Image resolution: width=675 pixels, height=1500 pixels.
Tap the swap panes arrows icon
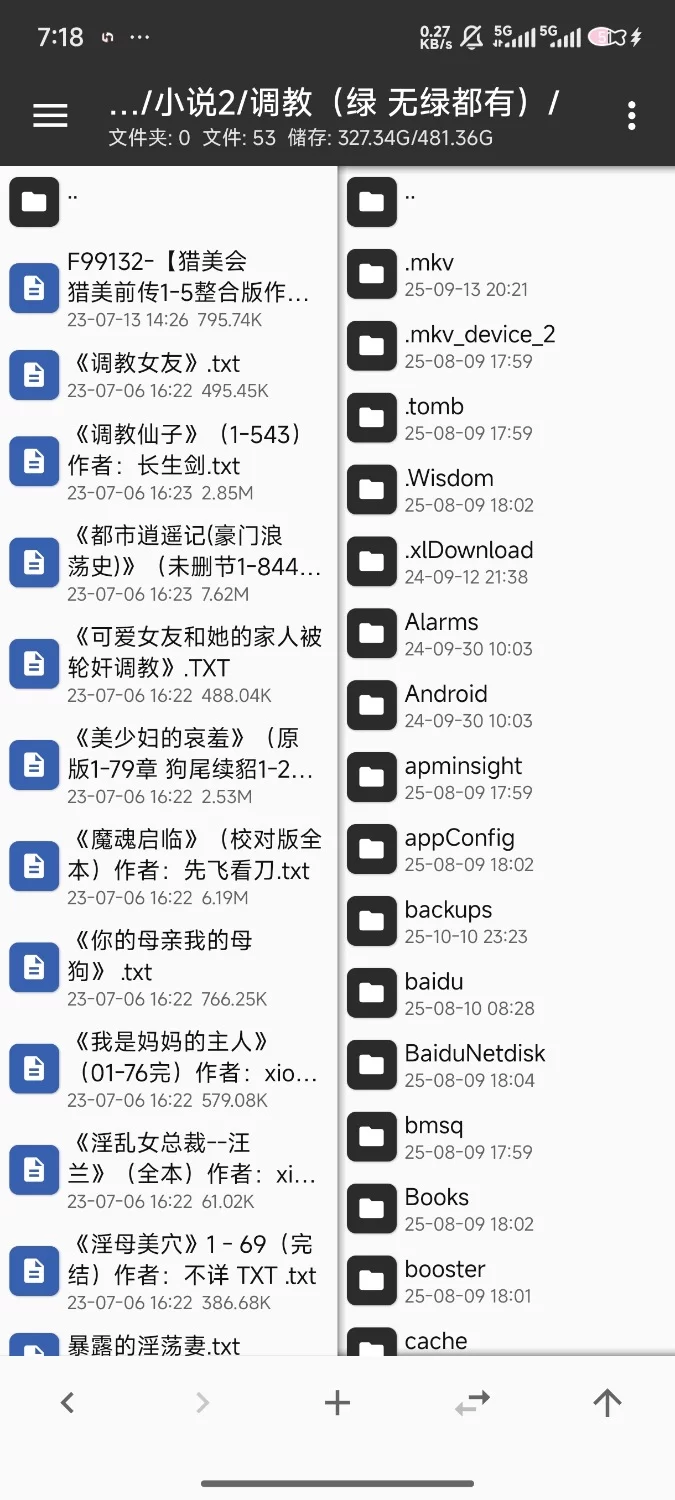[x=472, y=1403]
